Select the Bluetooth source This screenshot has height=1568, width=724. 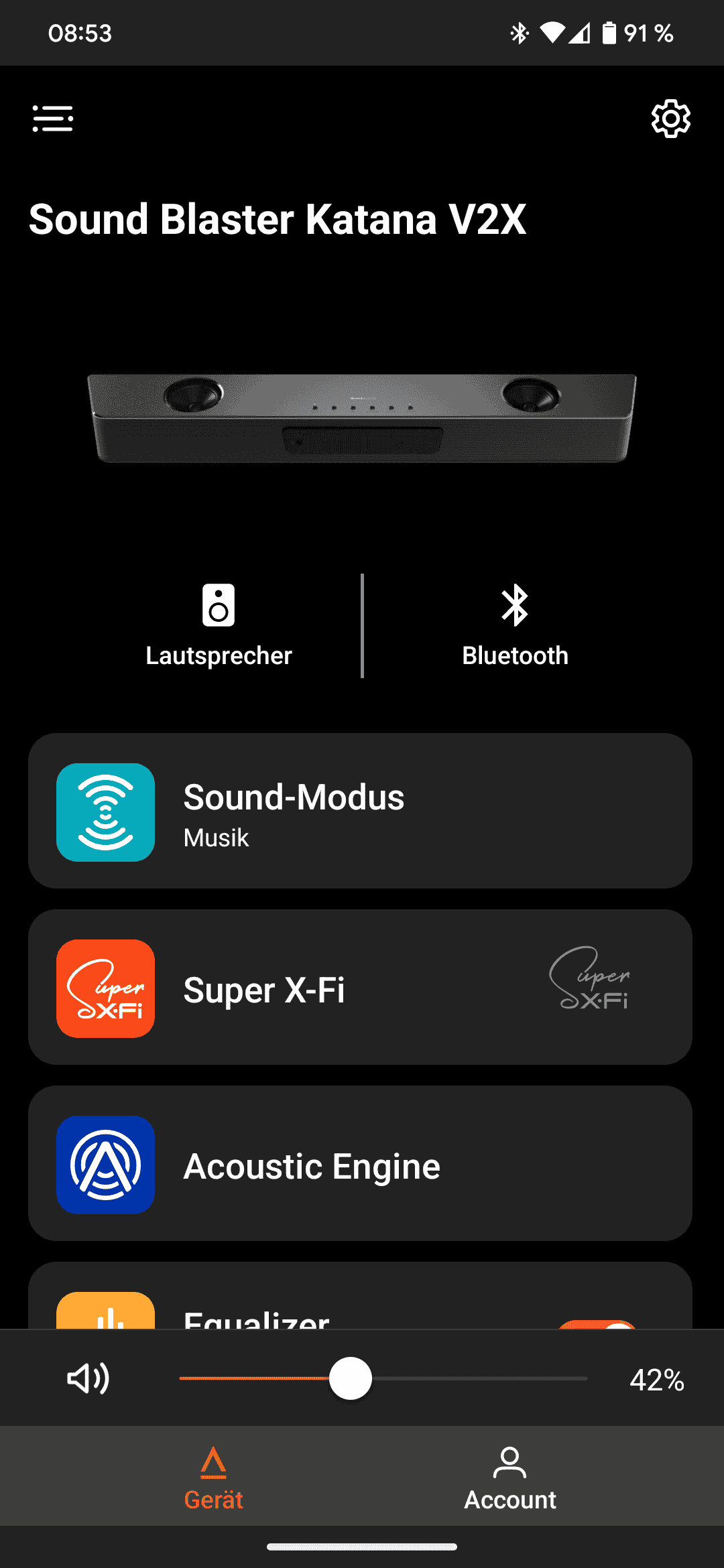click(x=515, y=626)
